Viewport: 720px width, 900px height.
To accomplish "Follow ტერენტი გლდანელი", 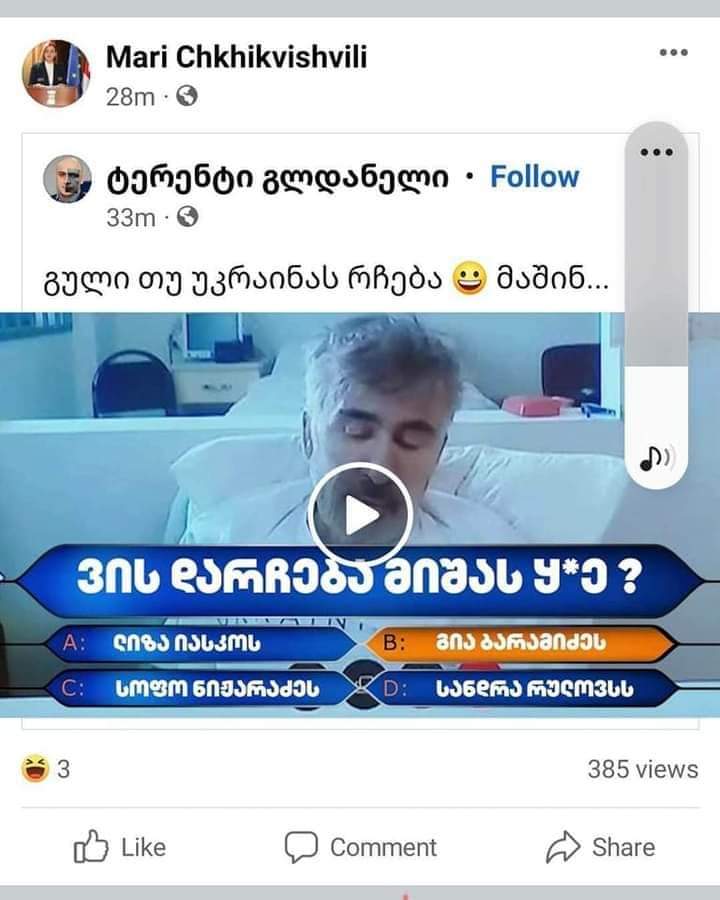I will click(534, 177).
